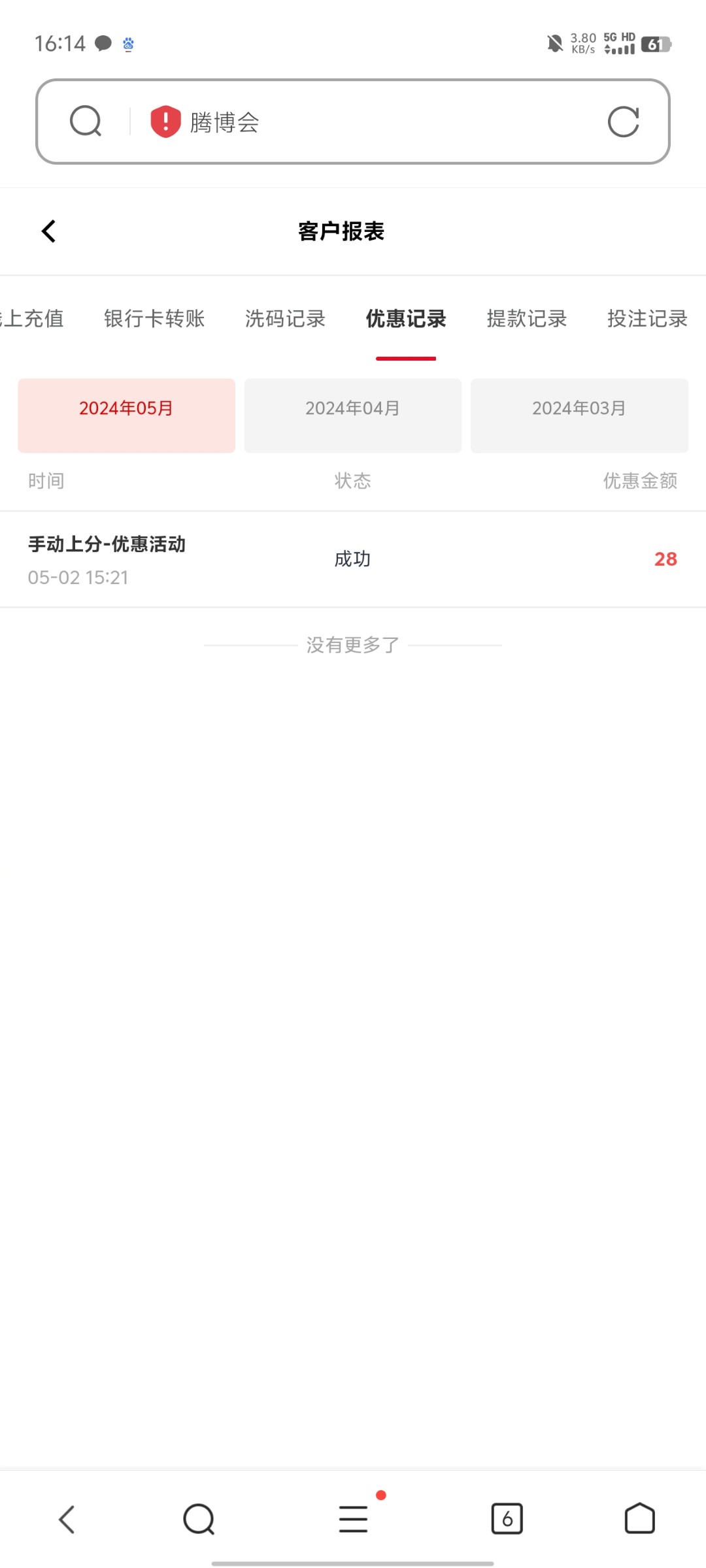Open the 银行卡转账 section

(155, 319)
